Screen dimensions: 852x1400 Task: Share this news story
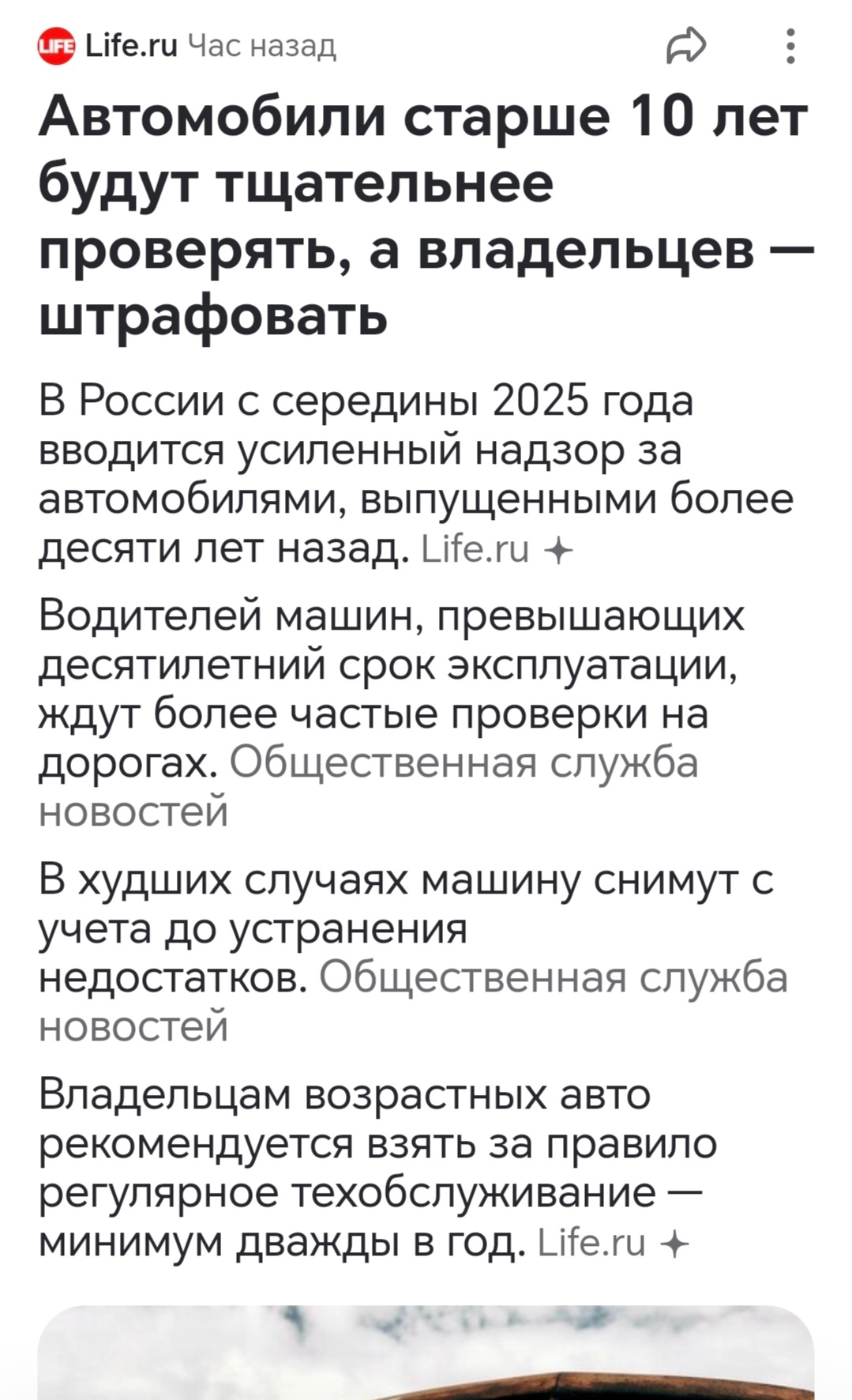click(x=685, y=47)
